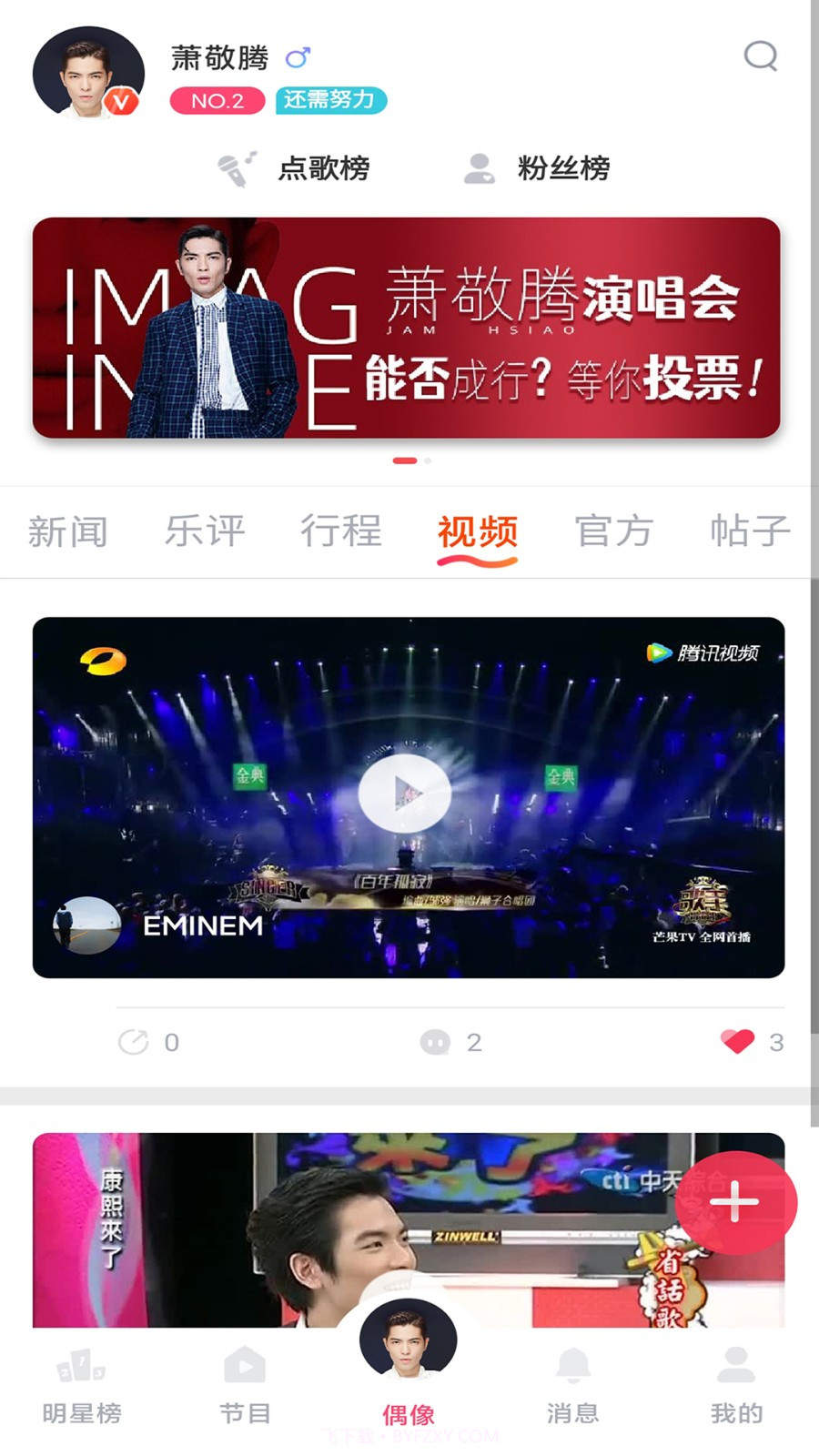The width and height of the screenshot is (819, 1456).
Task: Select the 乐评 tab
Action: pos(204,532)
